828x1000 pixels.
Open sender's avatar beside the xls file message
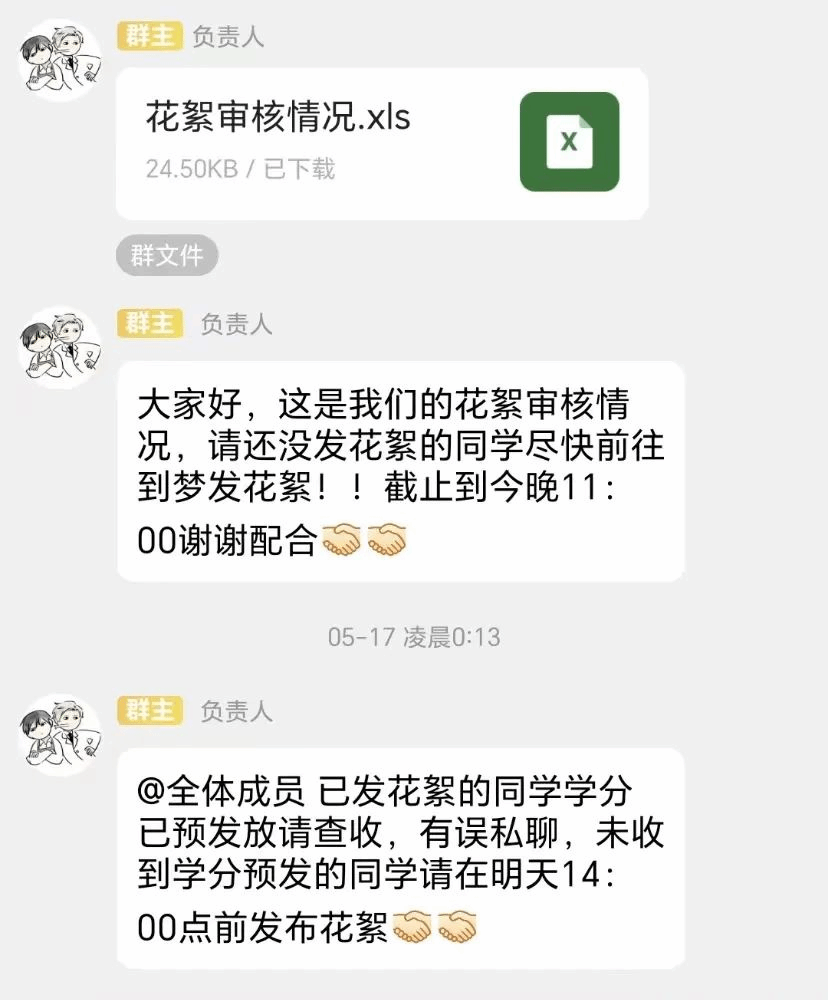pos(61,60)
